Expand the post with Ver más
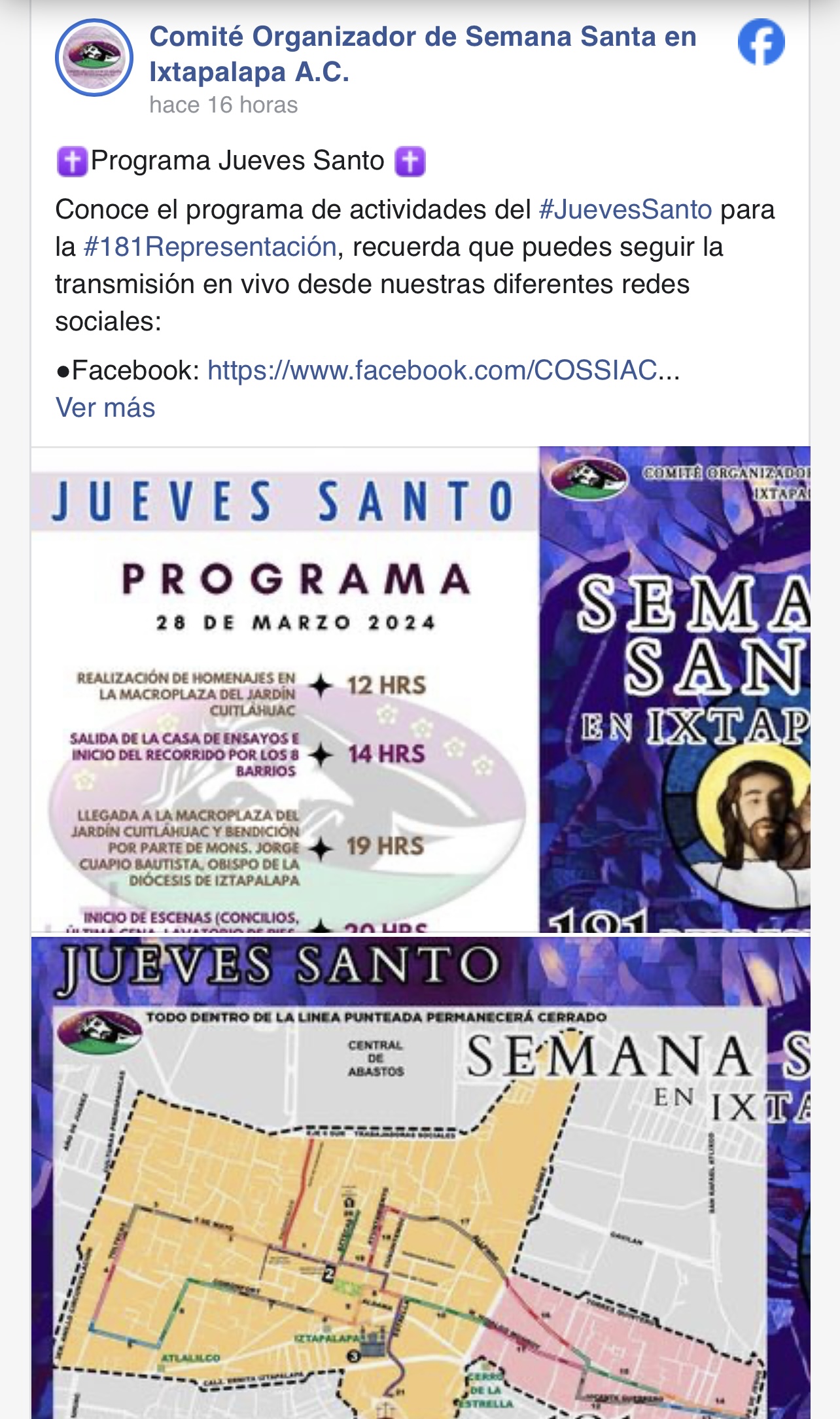 point(105,408)
